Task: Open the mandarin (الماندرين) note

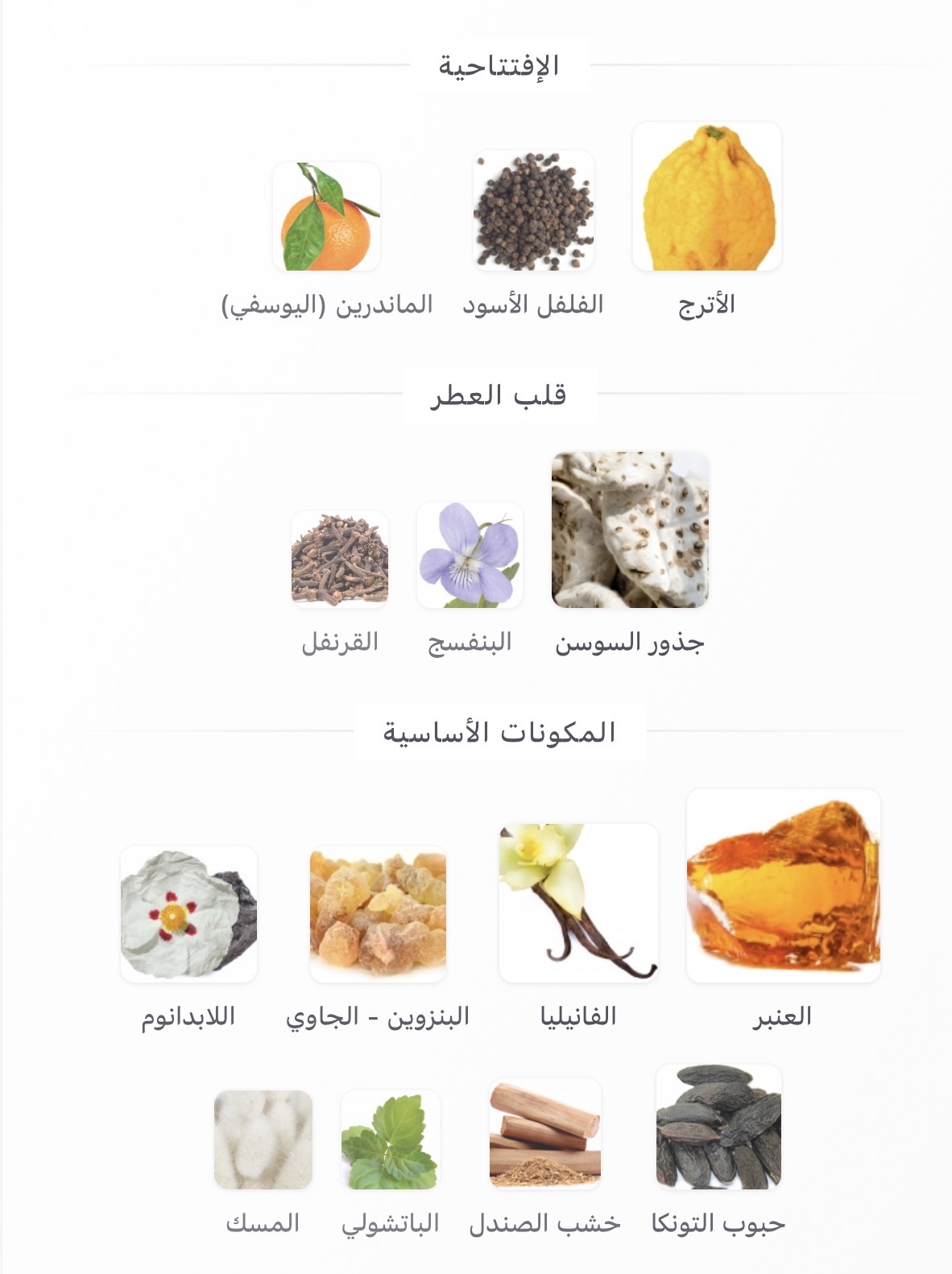Action: pos(326,217)
